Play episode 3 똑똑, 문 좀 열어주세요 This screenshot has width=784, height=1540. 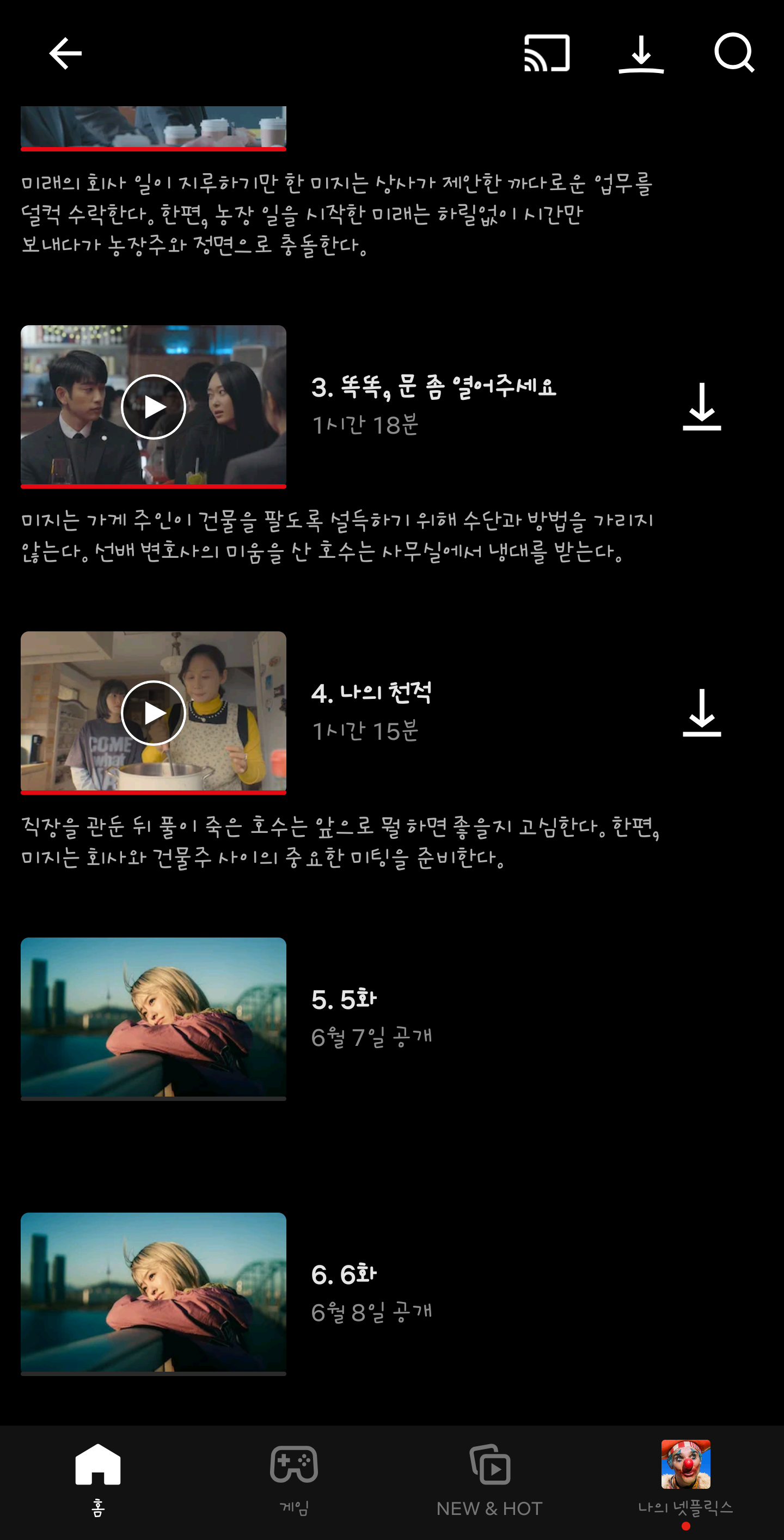coord(154,407)
